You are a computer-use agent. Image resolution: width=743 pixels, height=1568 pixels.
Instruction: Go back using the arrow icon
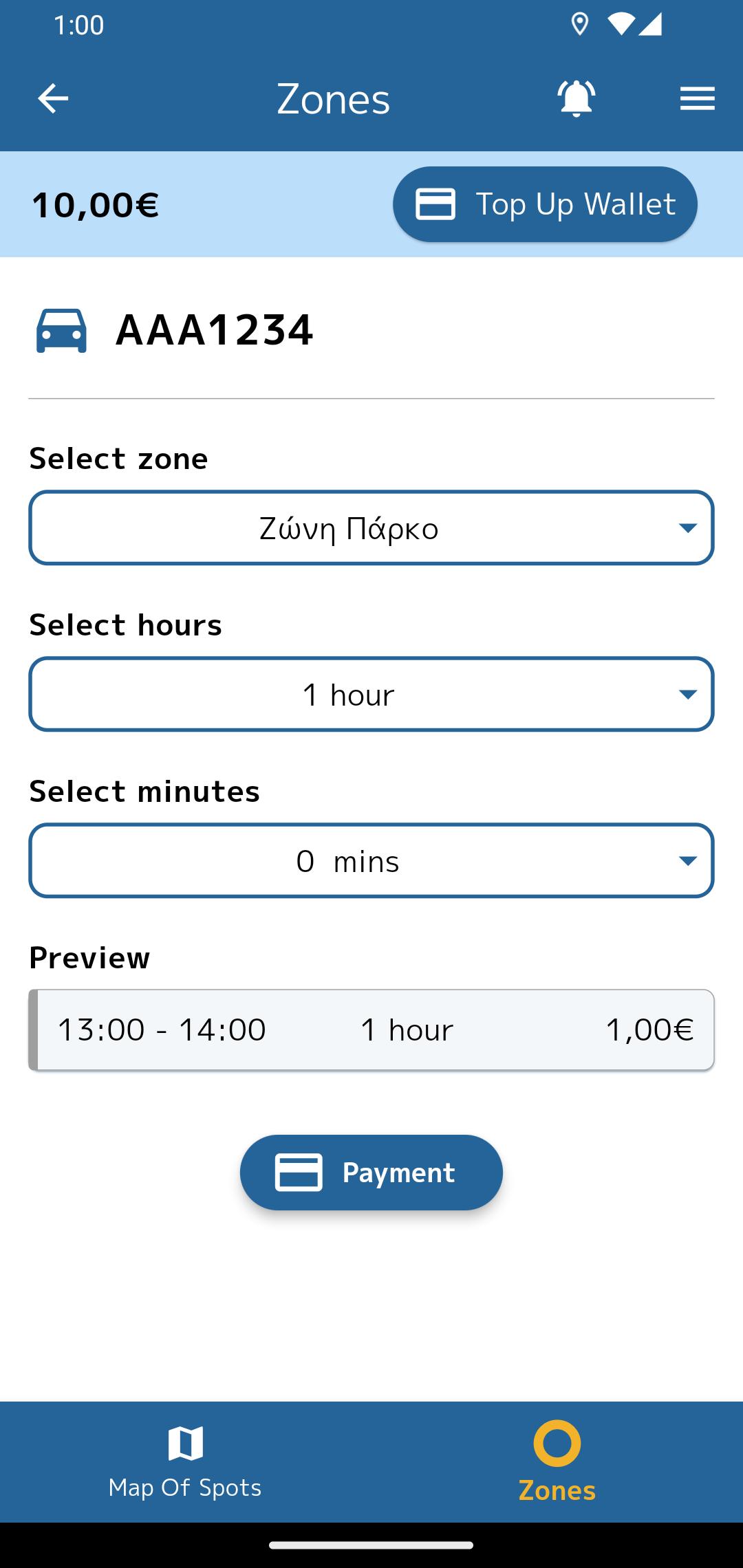[x=53, y=98]
